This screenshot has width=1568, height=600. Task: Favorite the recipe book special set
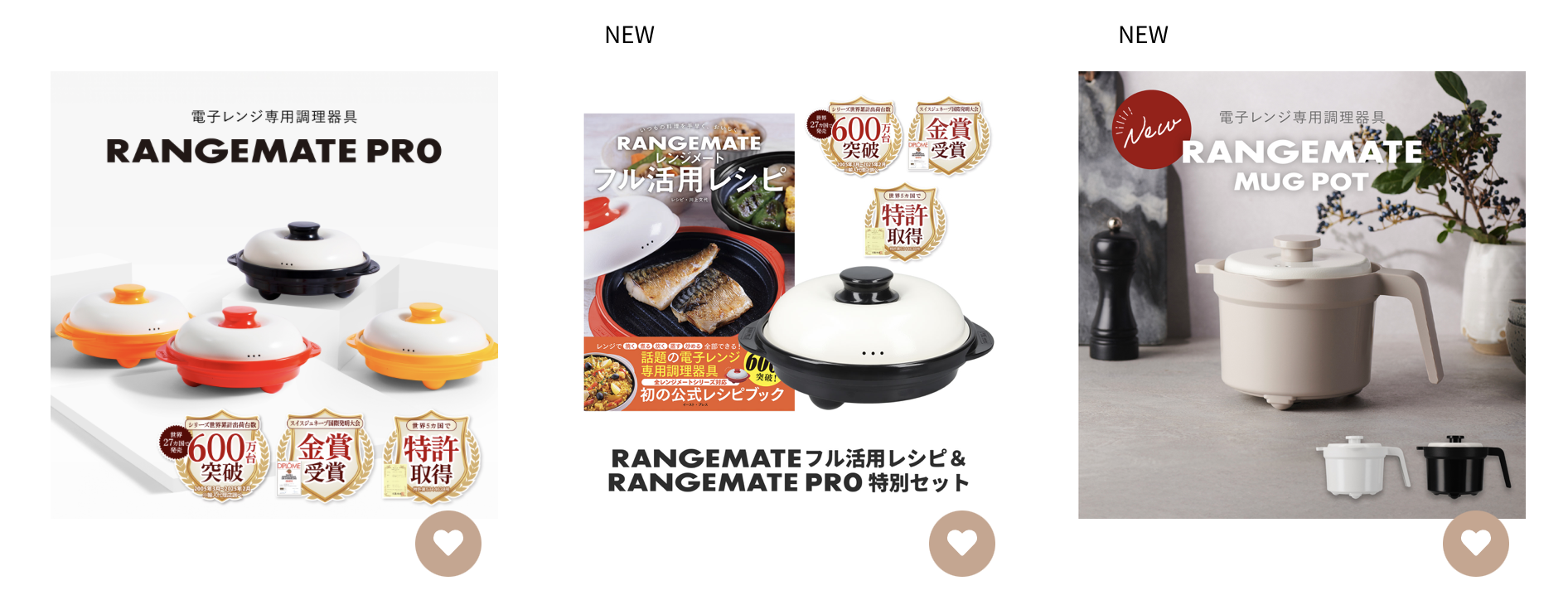[x=961, y=543]
